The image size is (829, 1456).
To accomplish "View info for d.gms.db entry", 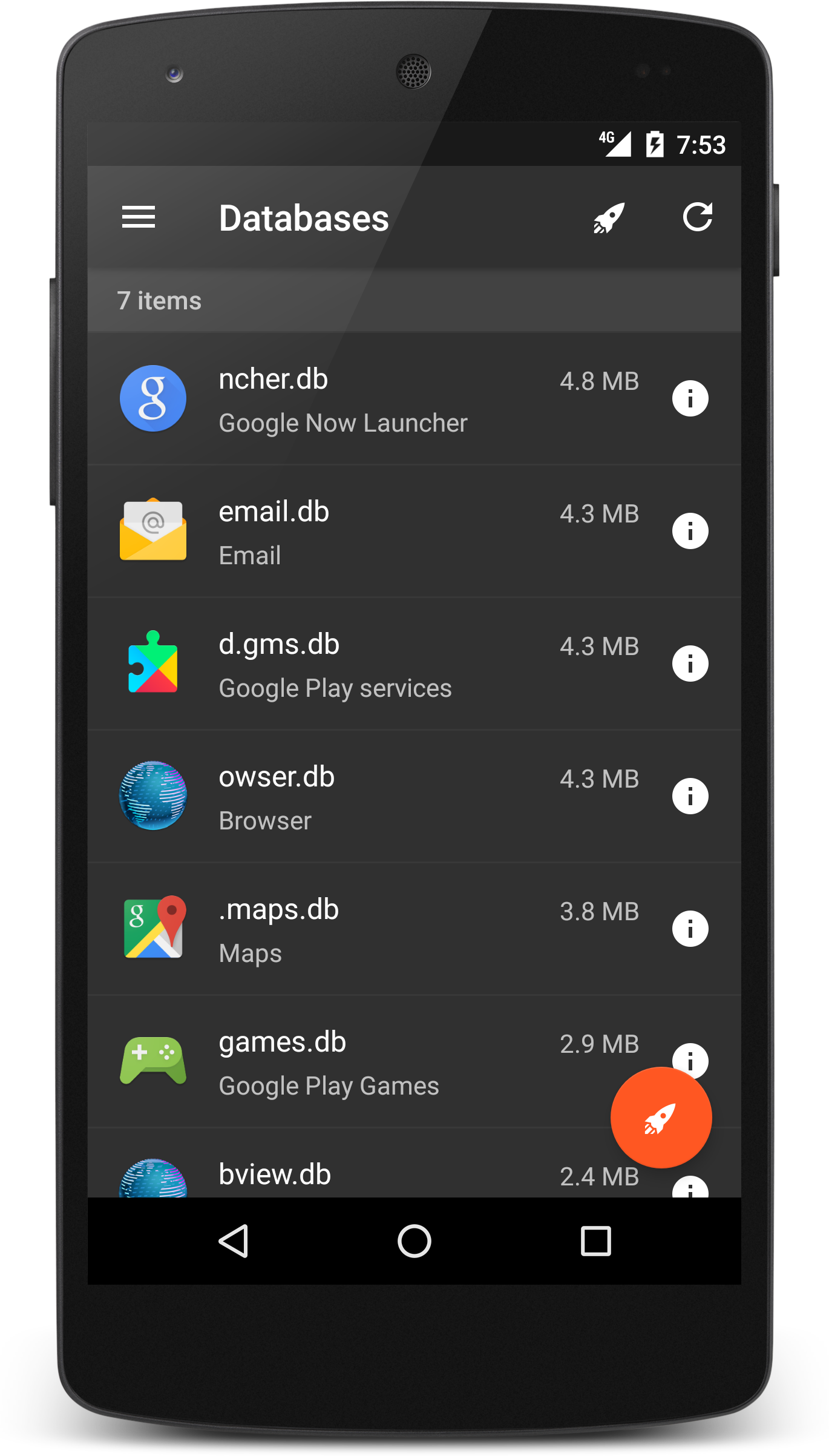I will [691, 663].
